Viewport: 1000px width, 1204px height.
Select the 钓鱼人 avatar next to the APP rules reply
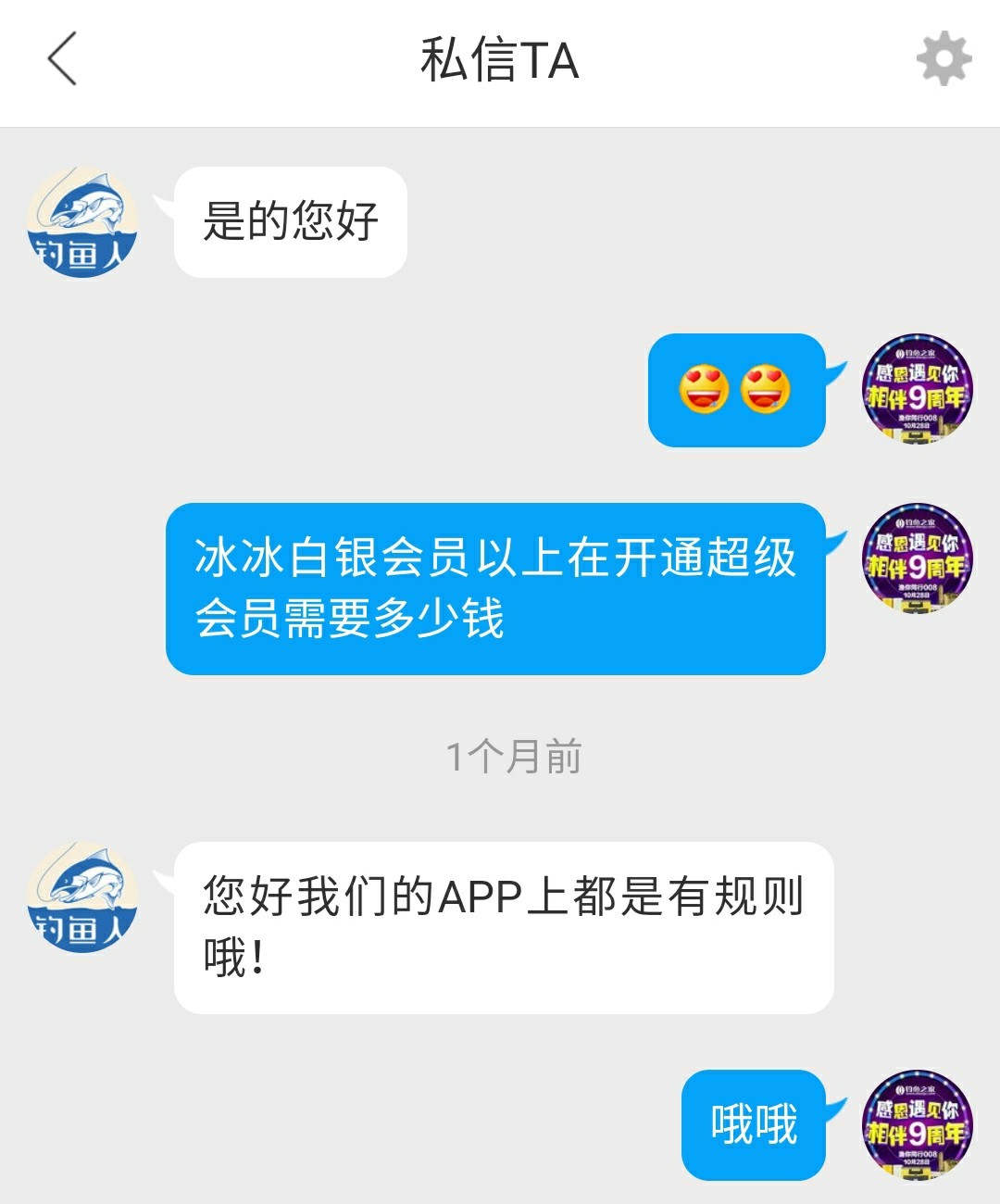(81, 903)
